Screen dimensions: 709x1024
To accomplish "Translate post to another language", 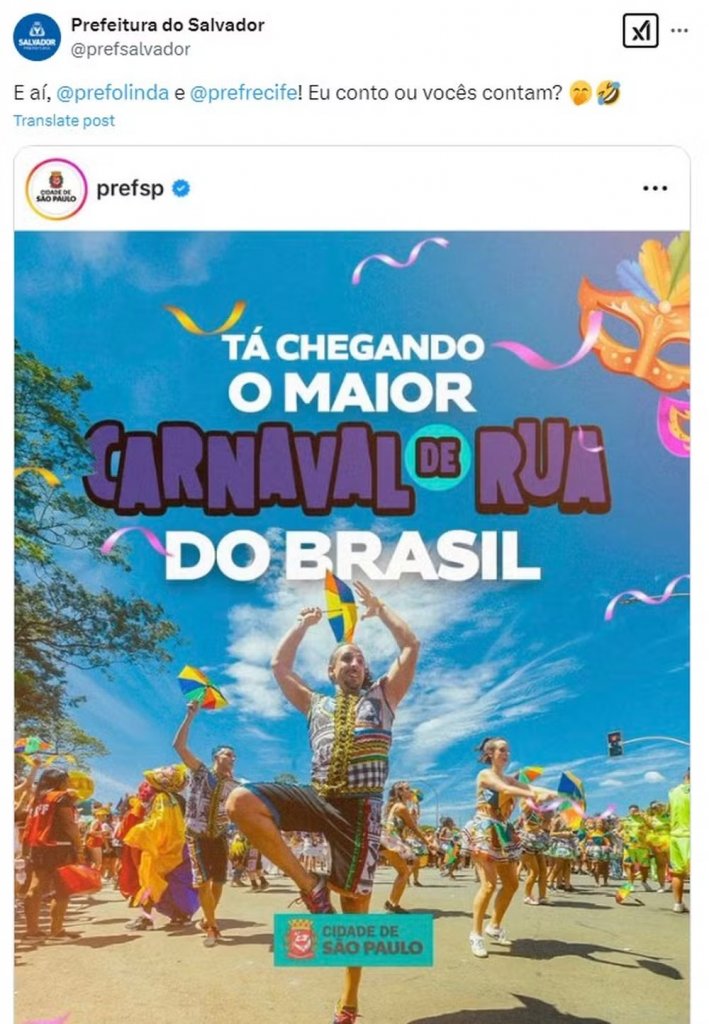I will pos(64,120).
